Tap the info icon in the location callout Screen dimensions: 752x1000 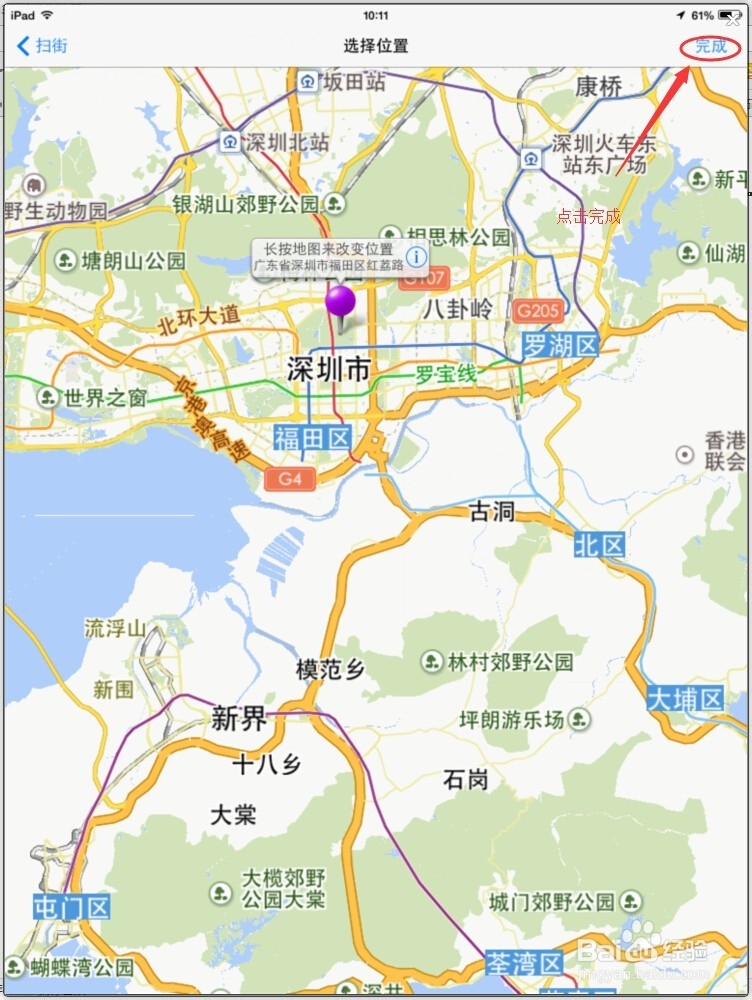click(x=416, y=256)
